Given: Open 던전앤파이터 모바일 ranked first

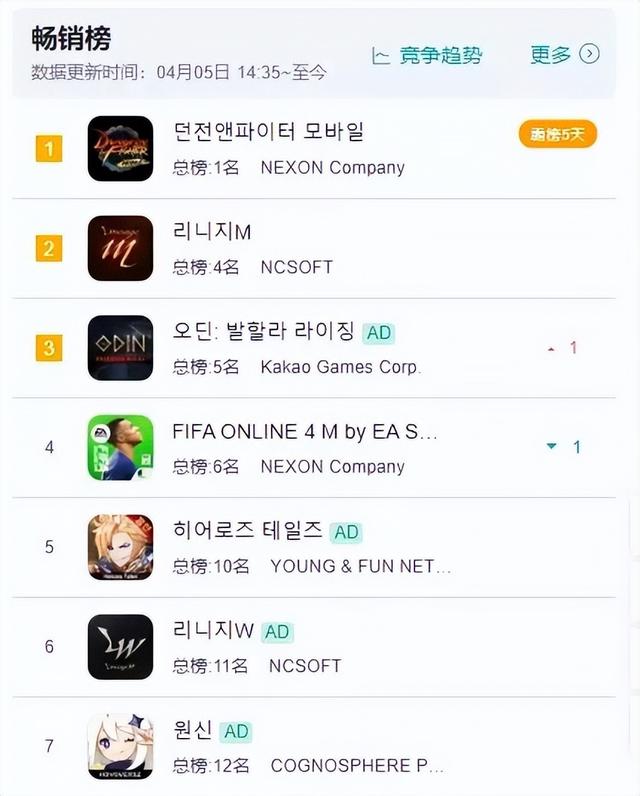Looking at the screenshot, I should click(x=268, y=132).
